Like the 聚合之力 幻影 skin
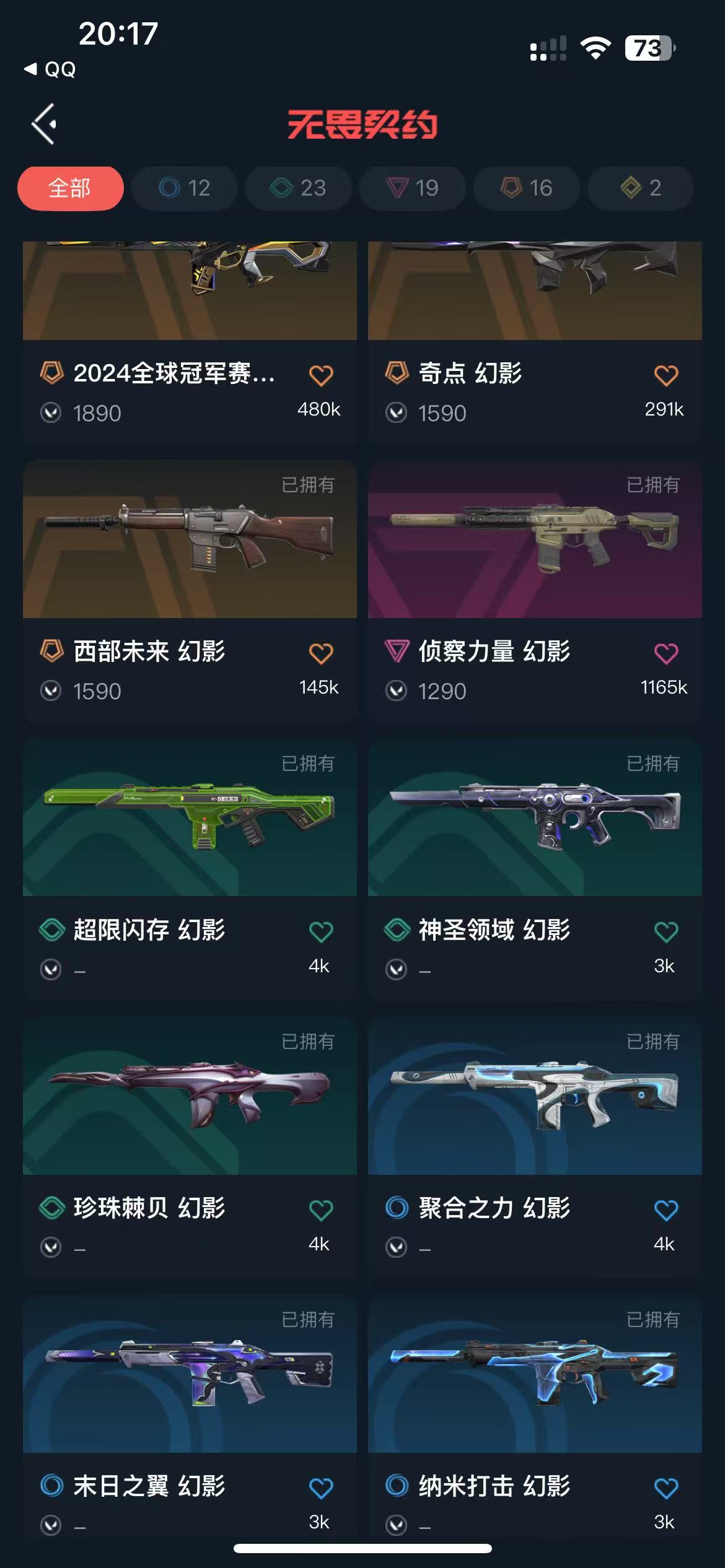 pyautogui.click(x=666, y=1209)
